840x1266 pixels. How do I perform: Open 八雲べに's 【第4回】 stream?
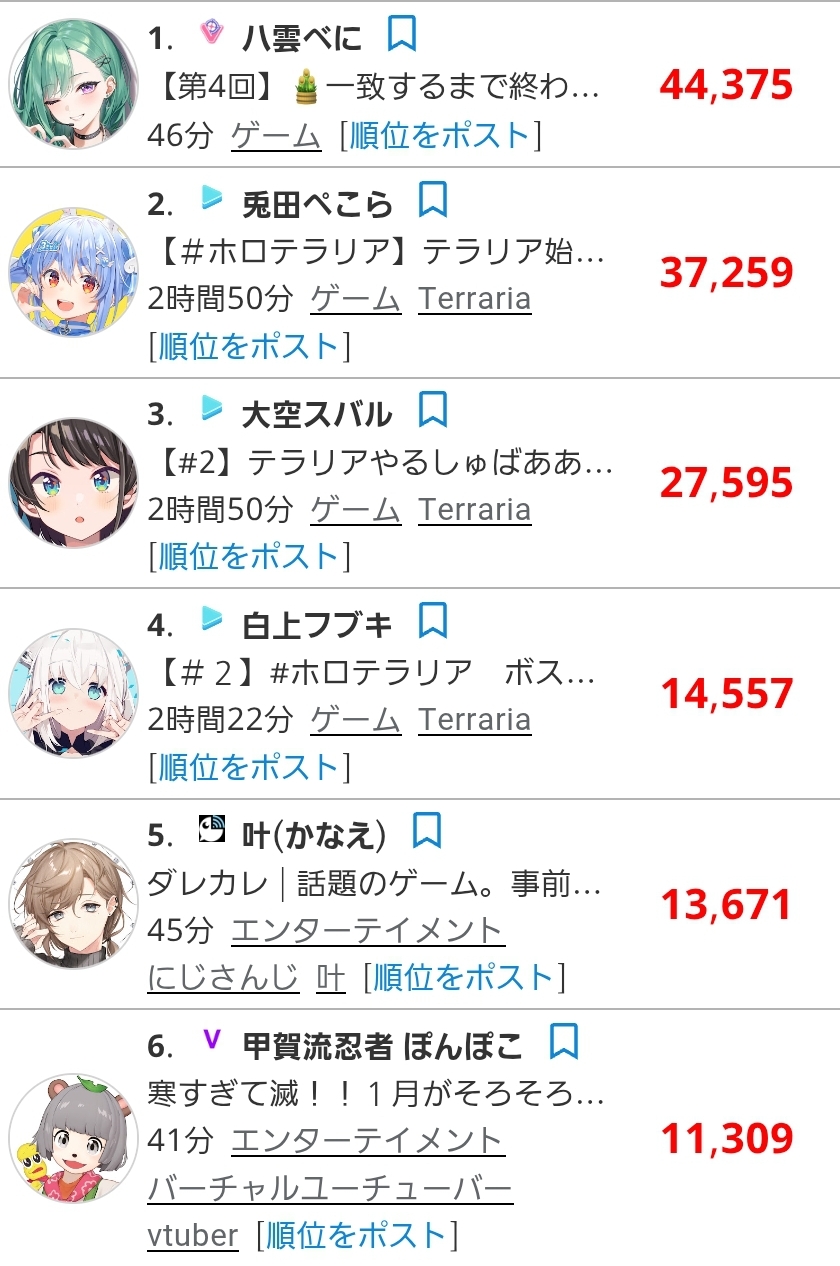pos(374,88)
